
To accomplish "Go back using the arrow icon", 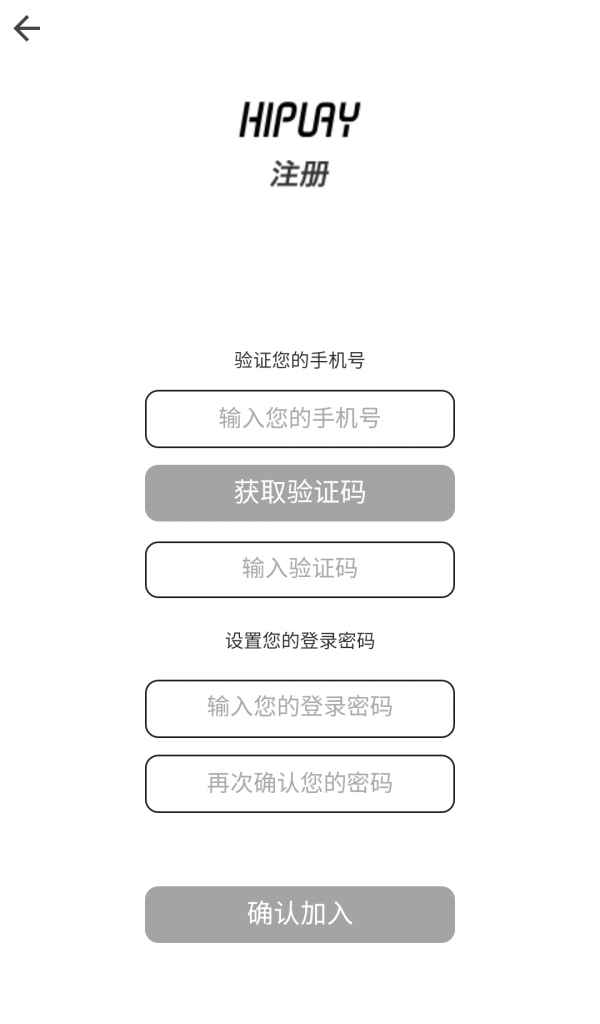I will pos(27,29).
